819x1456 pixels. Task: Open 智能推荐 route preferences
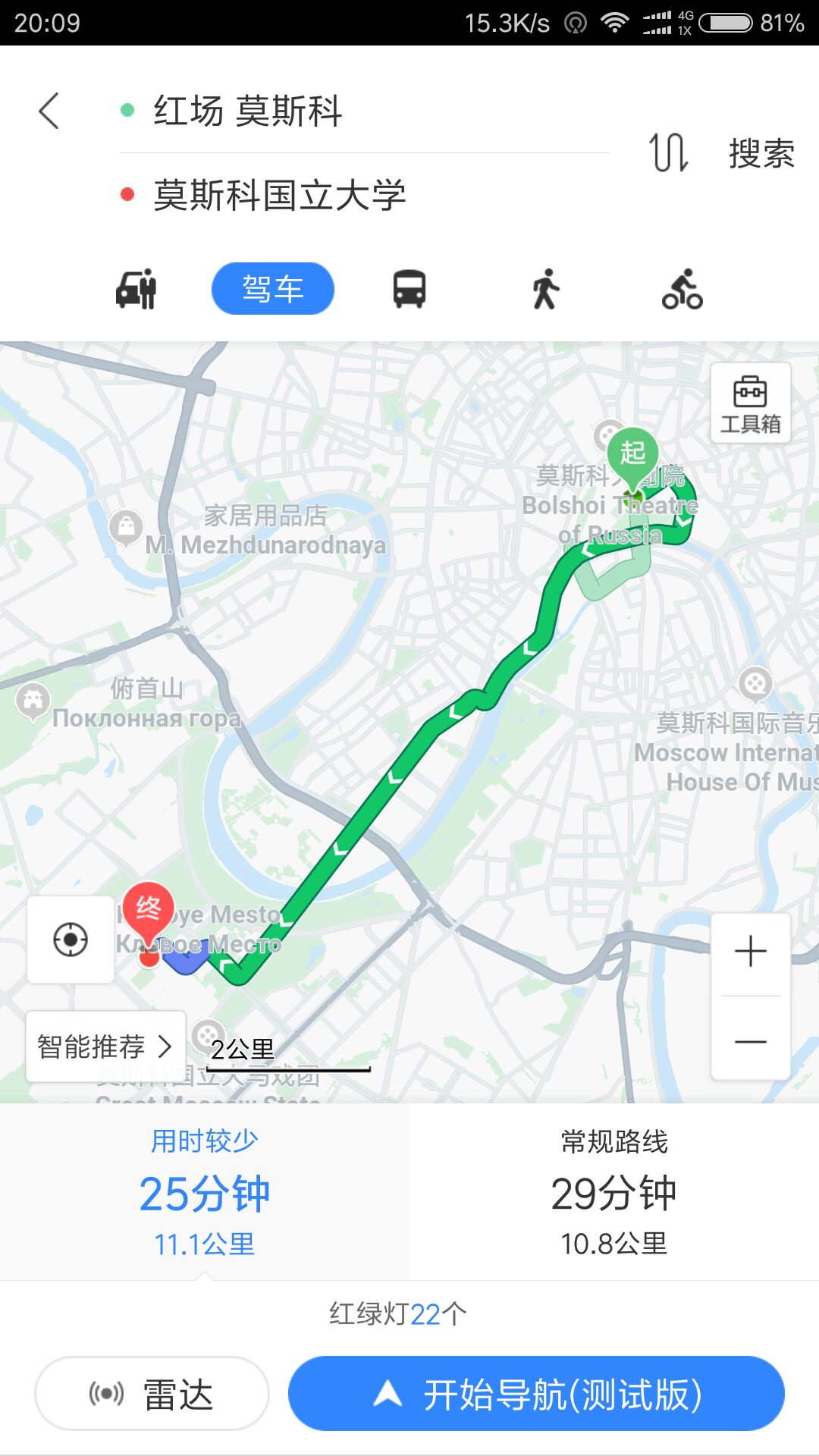[x=105, y=1046]
